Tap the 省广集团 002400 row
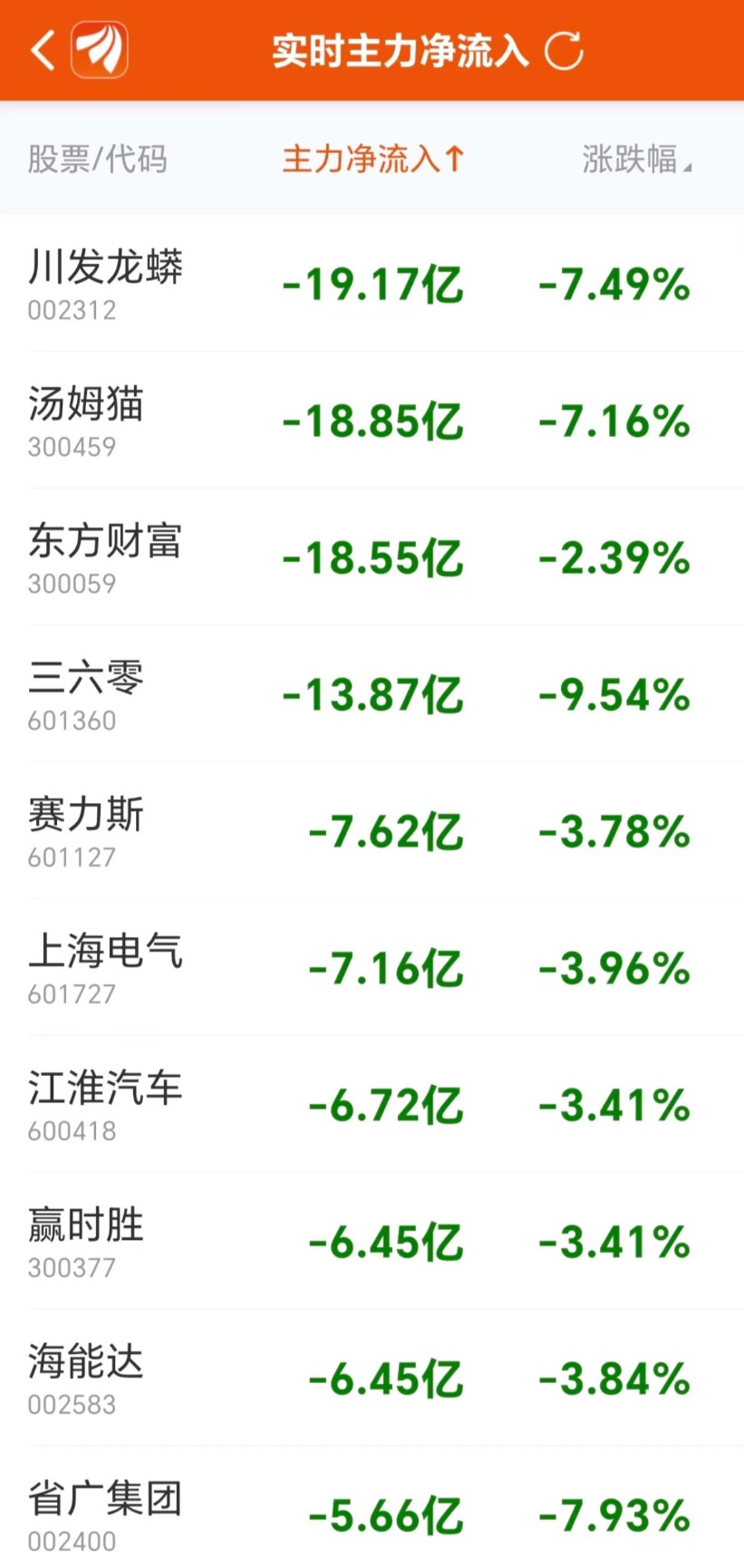 tap(372, 1507)
